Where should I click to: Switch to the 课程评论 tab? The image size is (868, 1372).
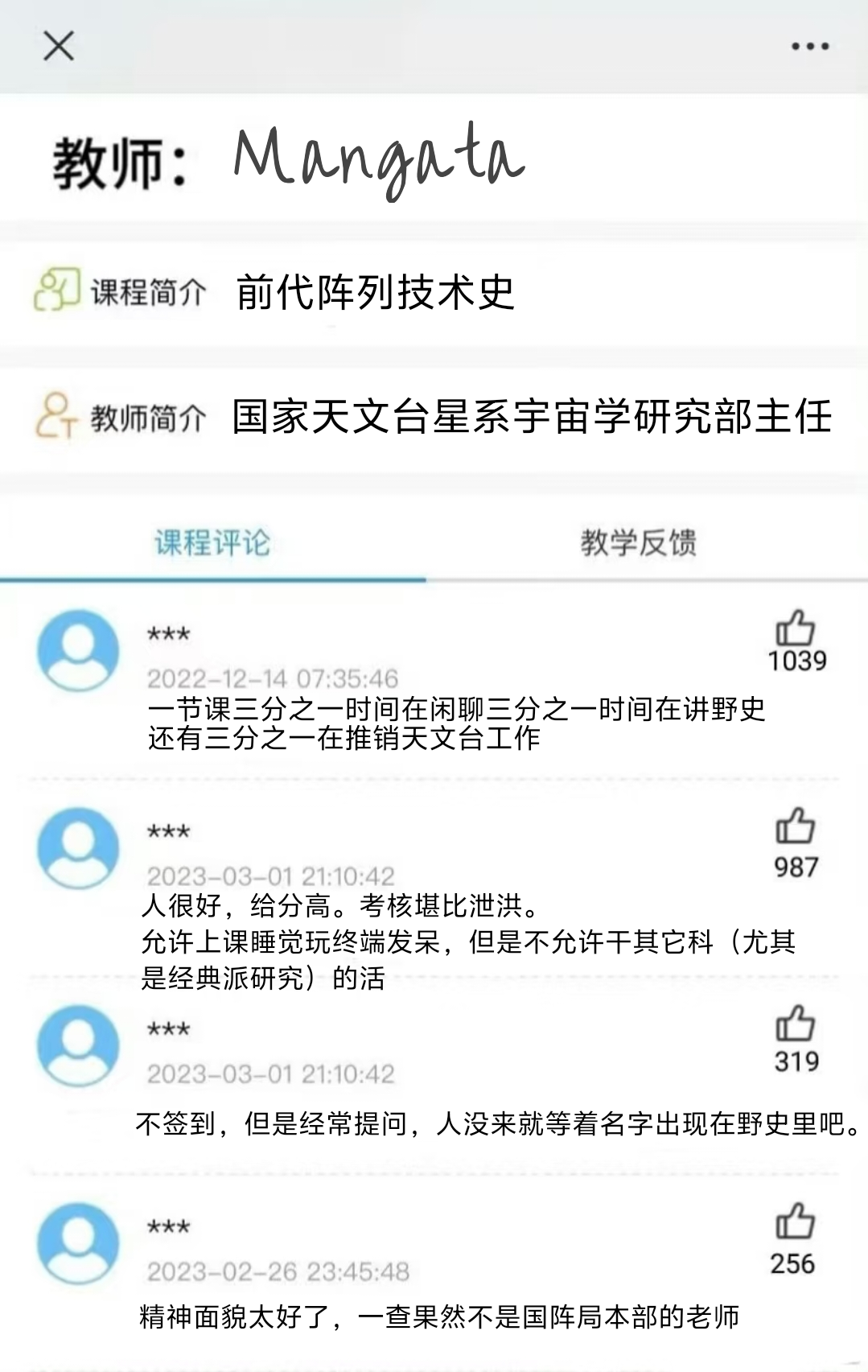212,543
